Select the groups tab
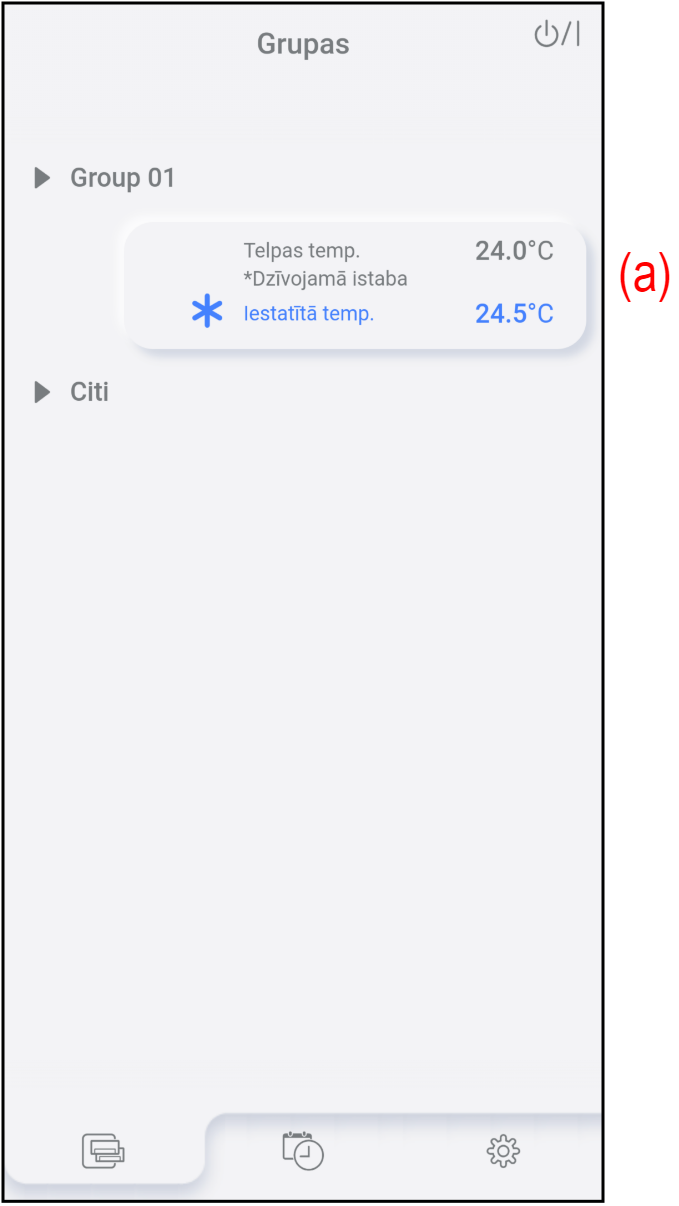Image resolution: width=679 pixels, height=1206 pixels. [104, 1151]
